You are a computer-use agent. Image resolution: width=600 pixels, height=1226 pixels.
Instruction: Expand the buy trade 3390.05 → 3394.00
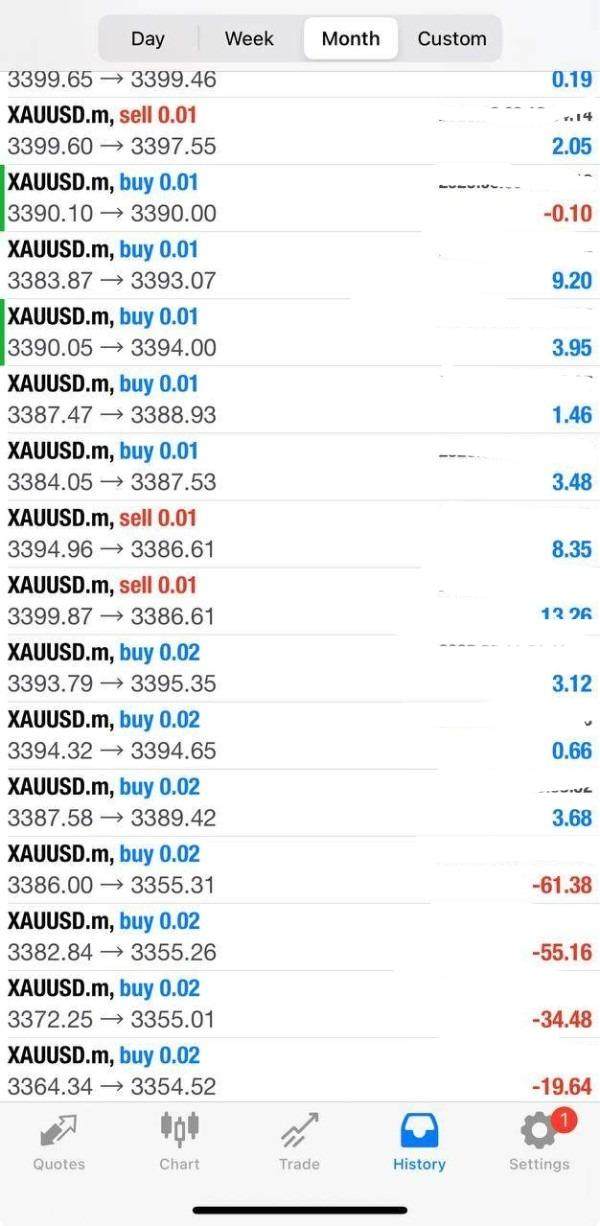point(300,333)
